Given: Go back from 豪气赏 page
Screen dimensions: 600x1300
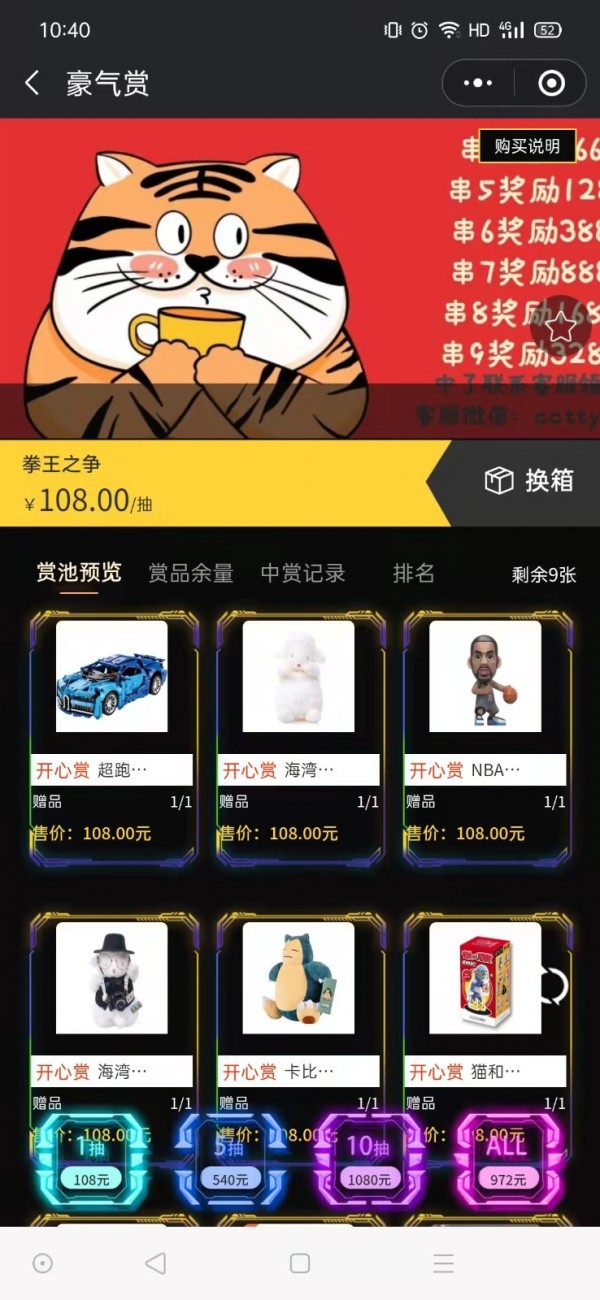Looking at the screenshot, I should [x=33, y=83].
